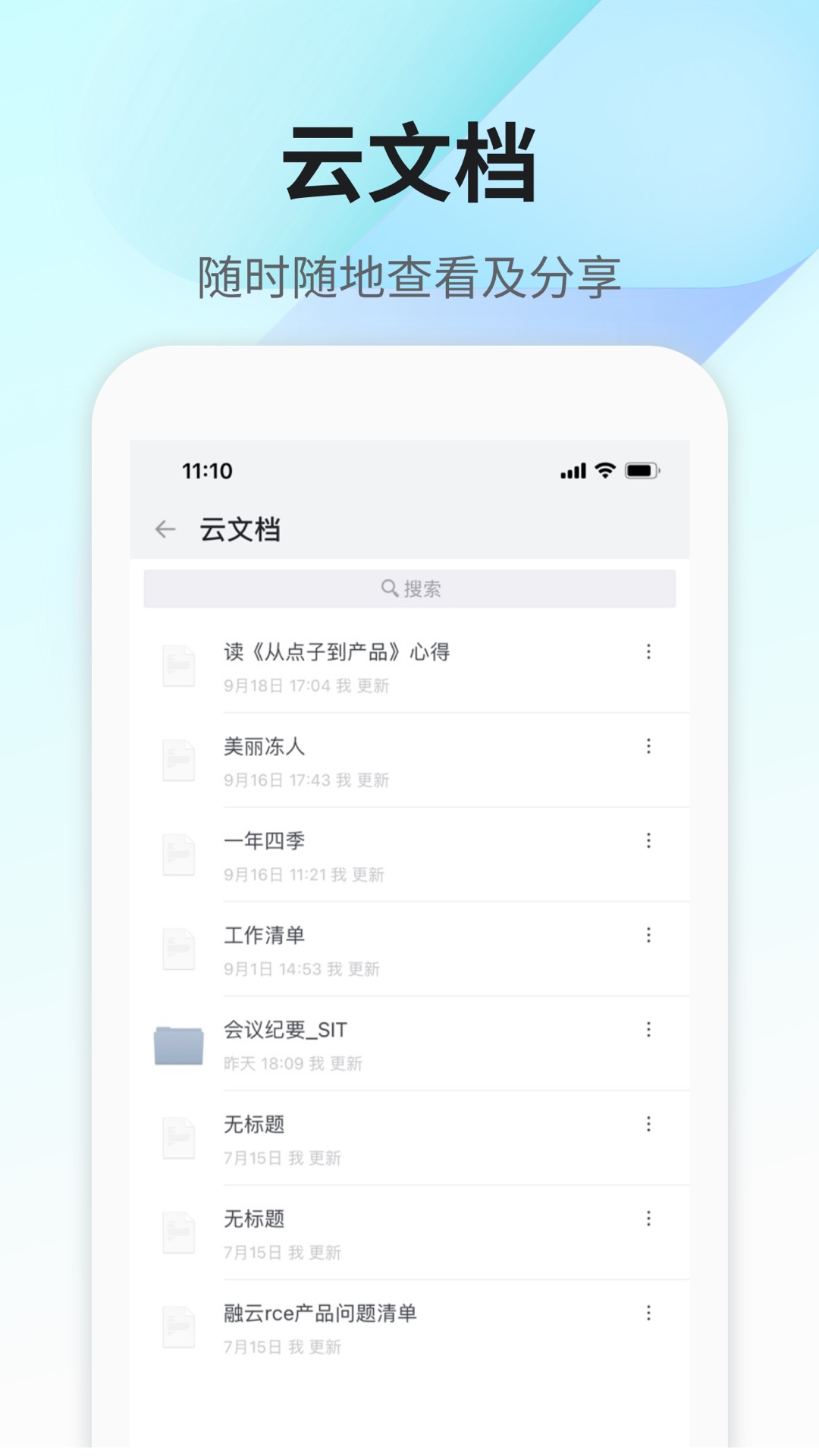This screenshot has width=819, height=1456.
Task: Select the document icon for 一年四季
Action: [x=179, y=852]
